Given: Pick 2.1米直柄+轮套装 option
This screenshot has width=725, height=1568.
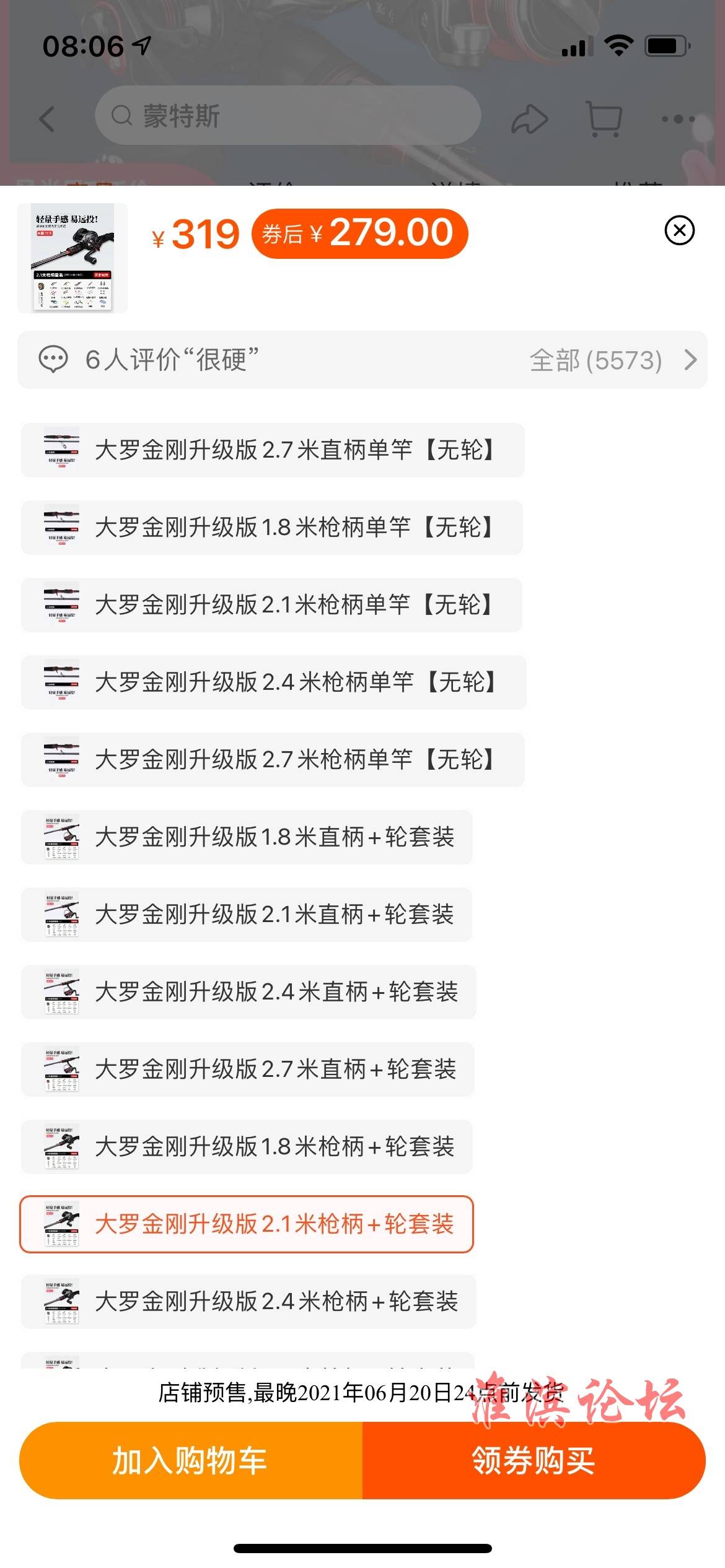Looking at the screenshot, I should pos(247,915).
